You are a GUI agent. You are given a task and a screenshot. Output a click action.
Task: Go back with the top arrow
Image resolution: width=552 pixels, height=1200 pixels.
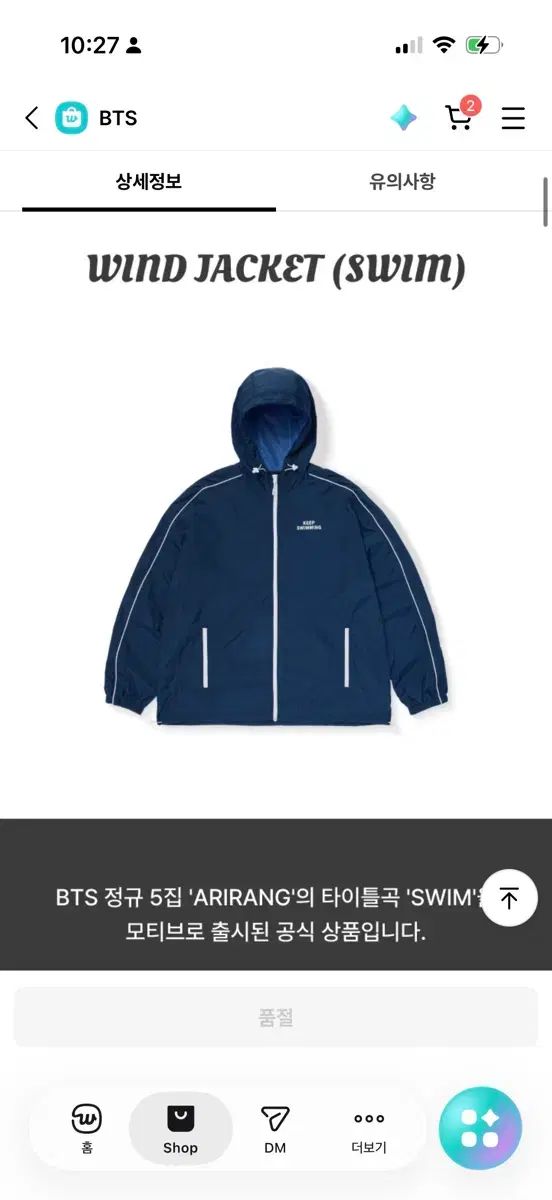(x=32, y=118)
